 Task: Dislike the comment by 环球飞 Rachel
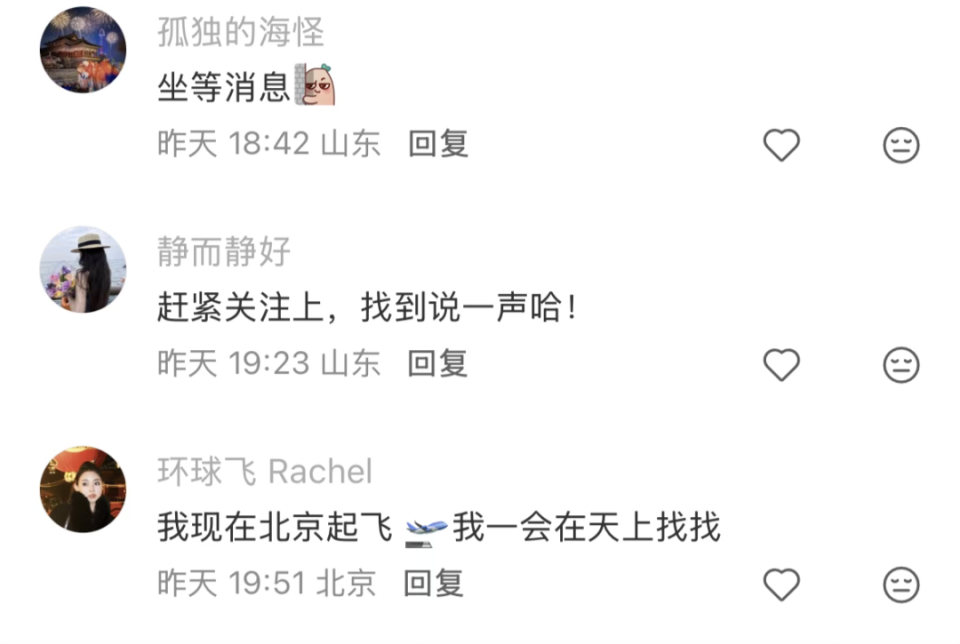[901, 584]
